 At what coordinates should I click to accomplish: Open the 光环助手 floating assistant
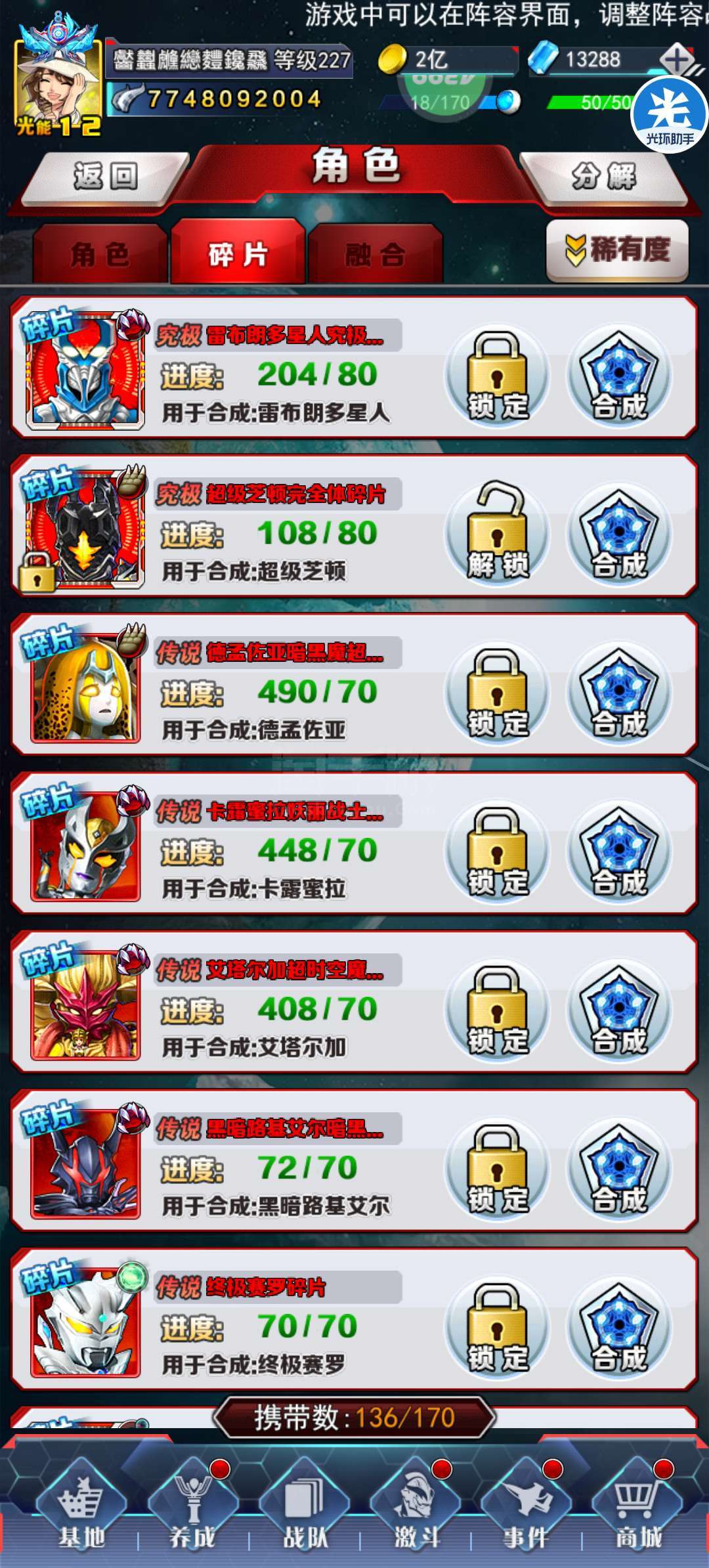(x=669, y=115)
